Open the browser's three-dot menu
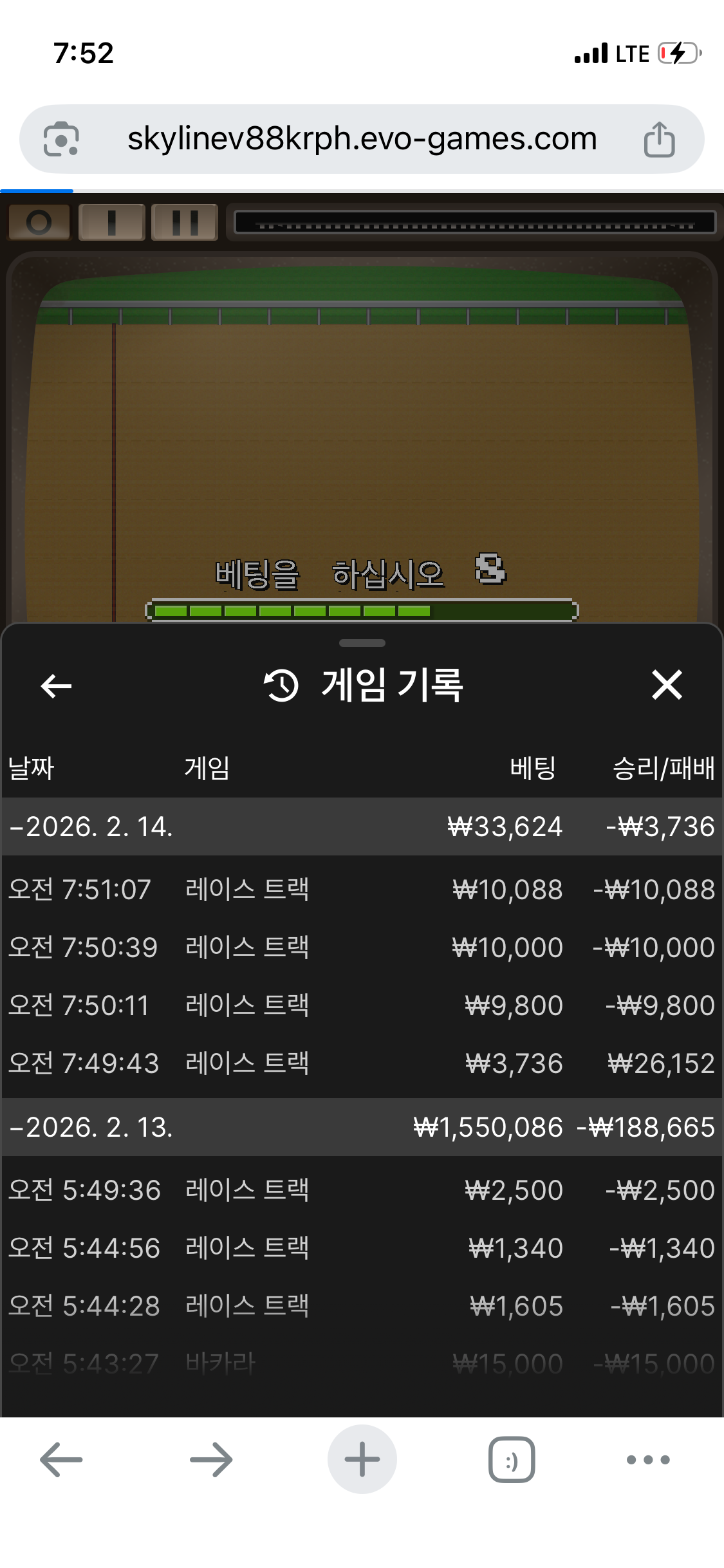This screenshot has height=1568, width=724. point(648,1459)
